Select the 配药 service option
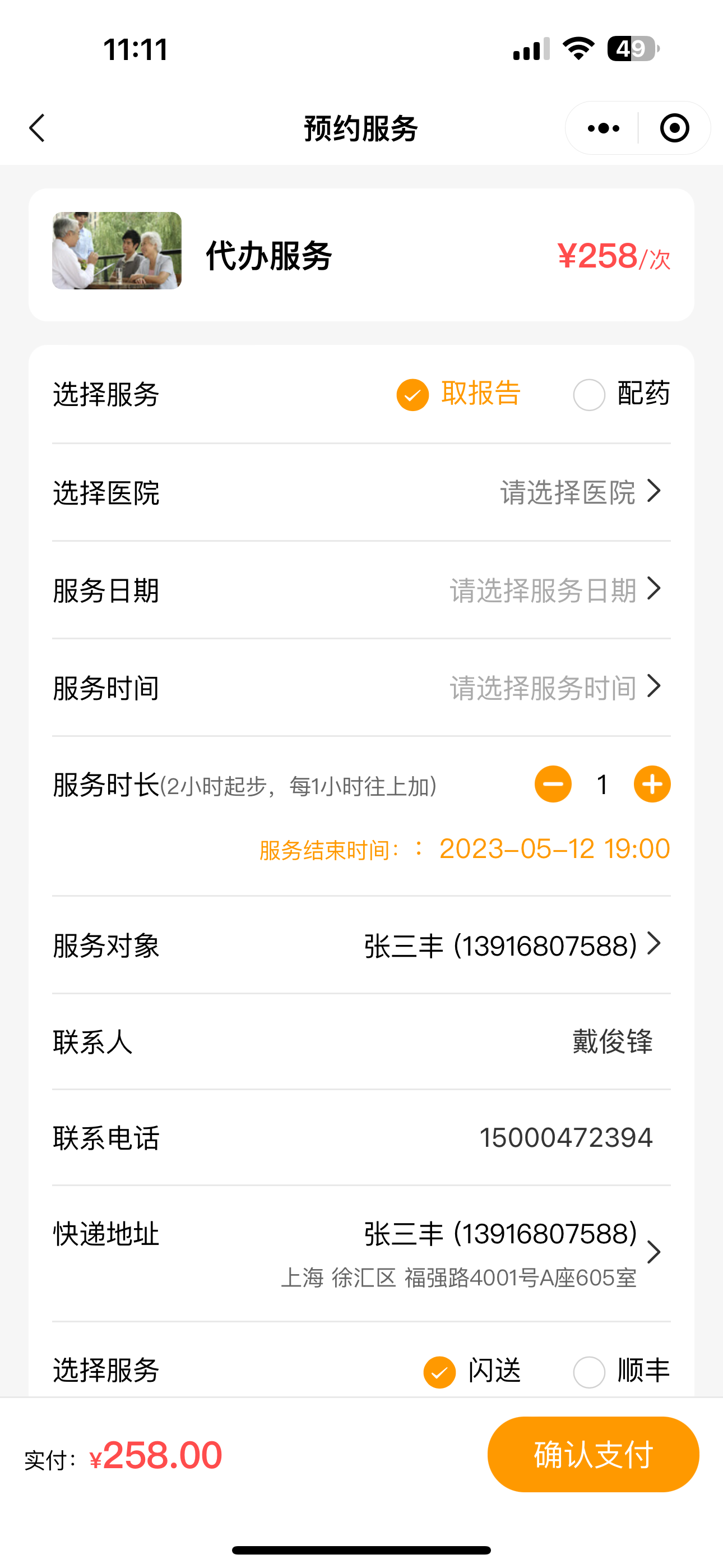Screen dimensions: 723x1568 (x=622, y=394)
